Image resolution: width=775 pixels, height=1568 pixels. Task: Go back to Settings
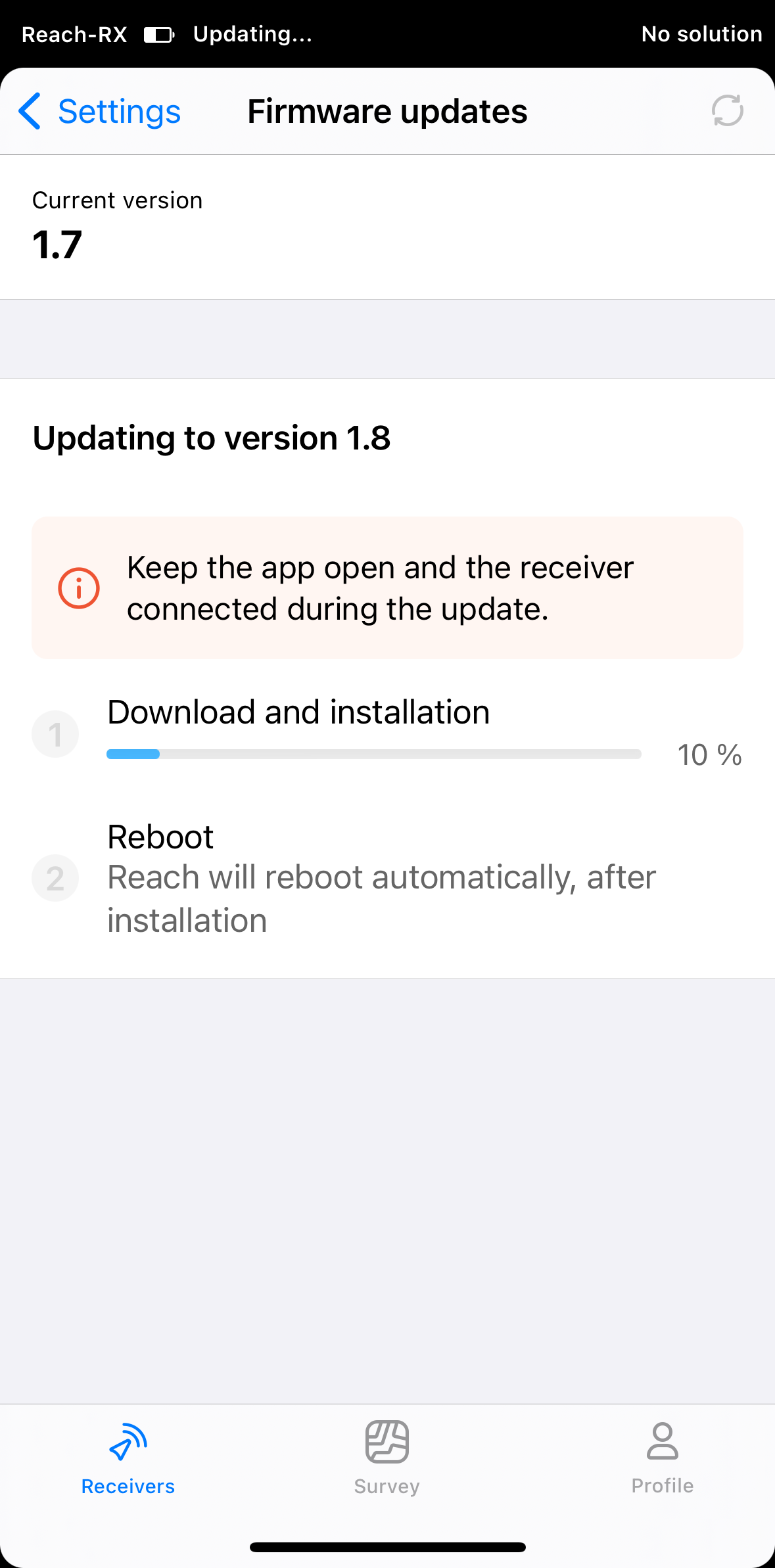[99, 111]
